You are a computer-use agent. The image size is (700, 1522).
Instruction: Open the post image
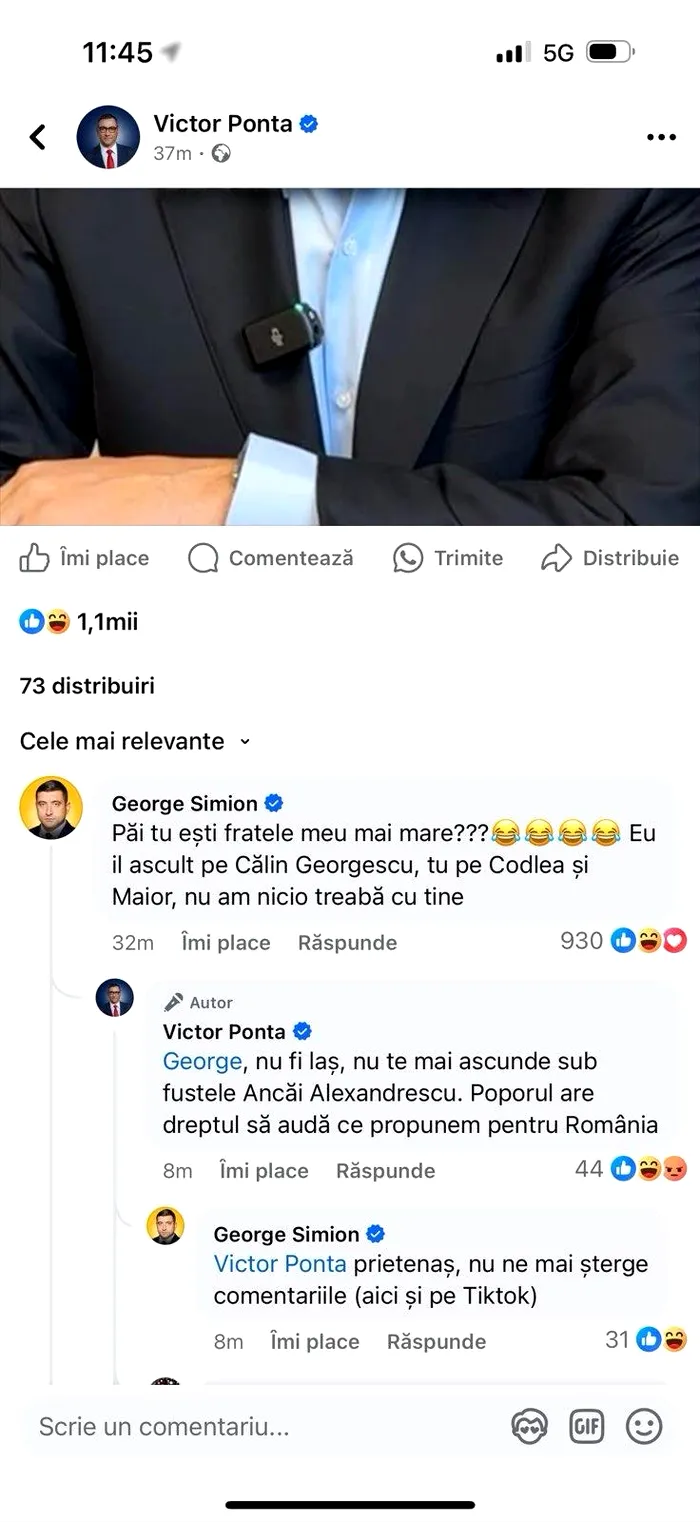(350, 357)
